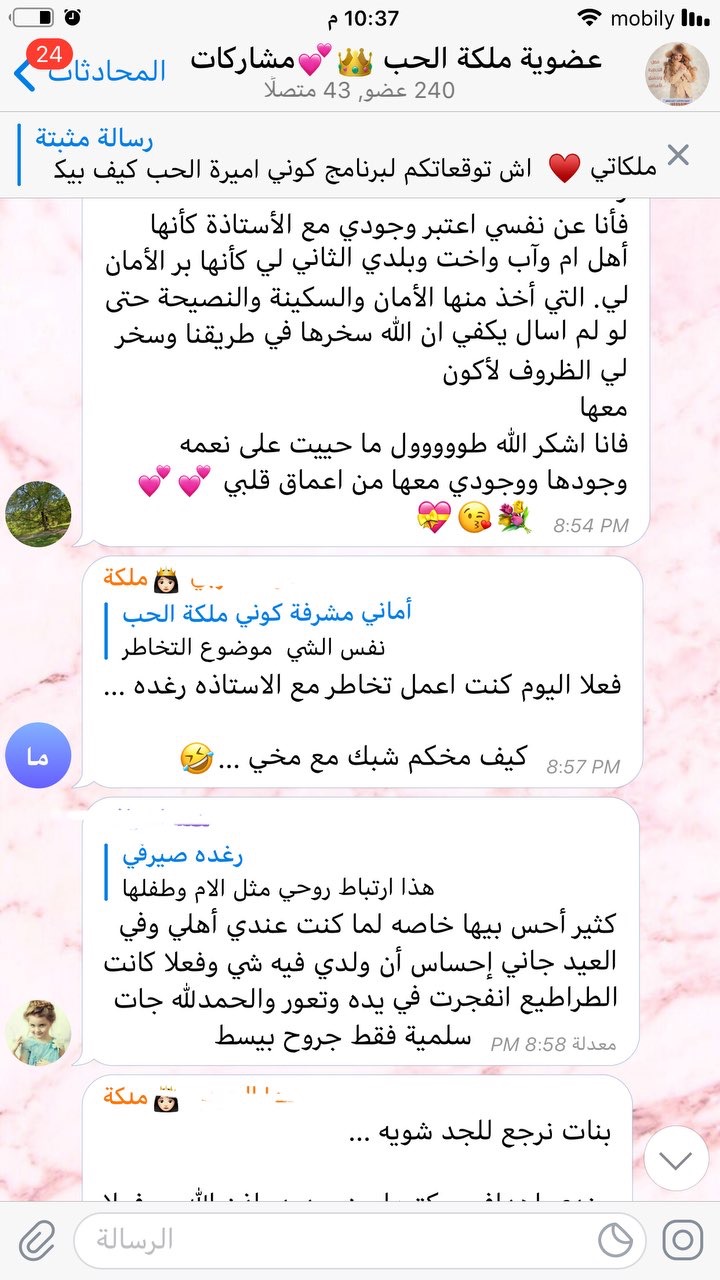Open profile of sender with ما avatar
Viewport: 720px width, 1280px height.
tap(38, 756)
